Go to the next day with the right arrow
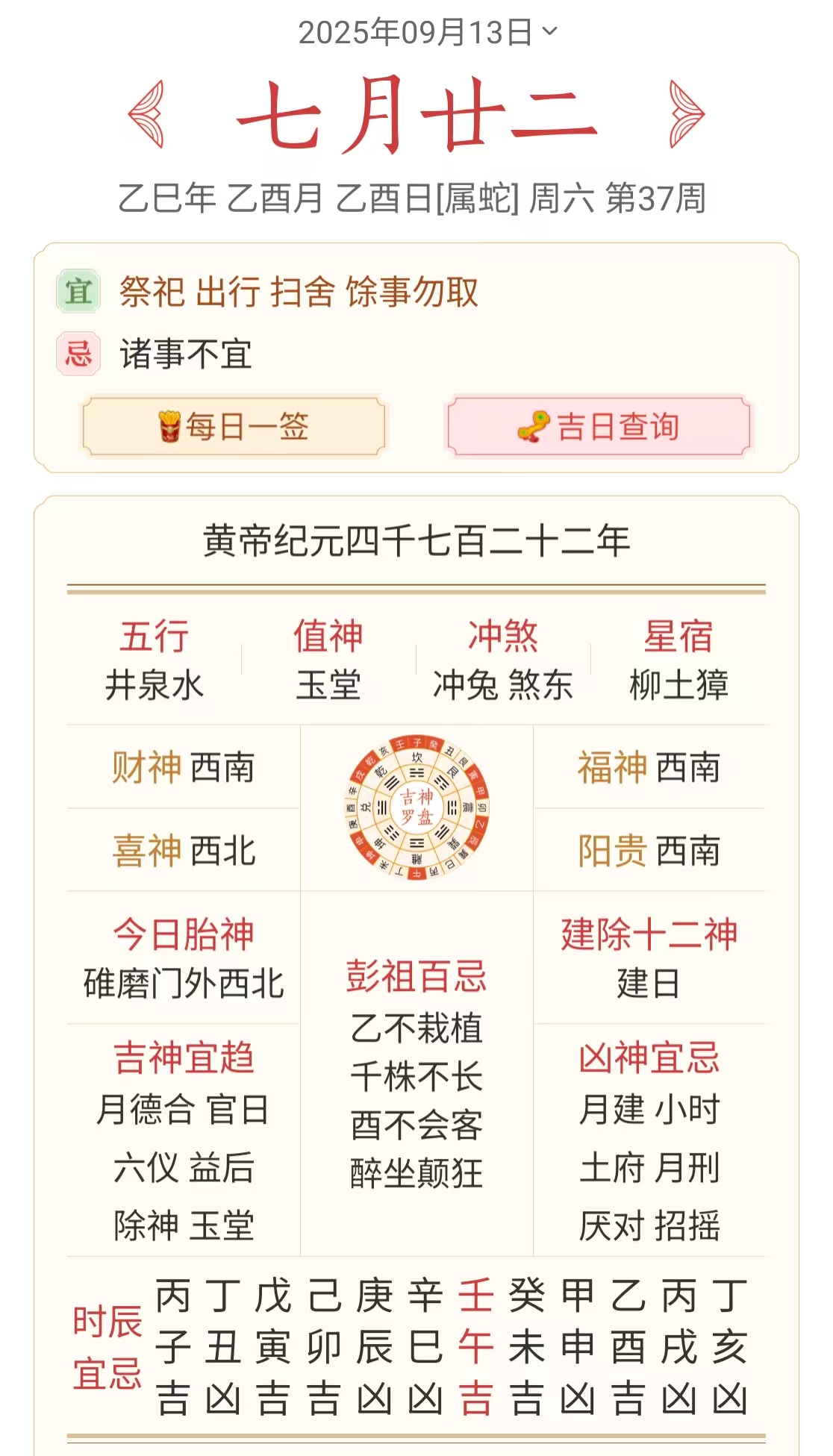The height and width of the screenshot is (1456, 833). tap(686, 114)
